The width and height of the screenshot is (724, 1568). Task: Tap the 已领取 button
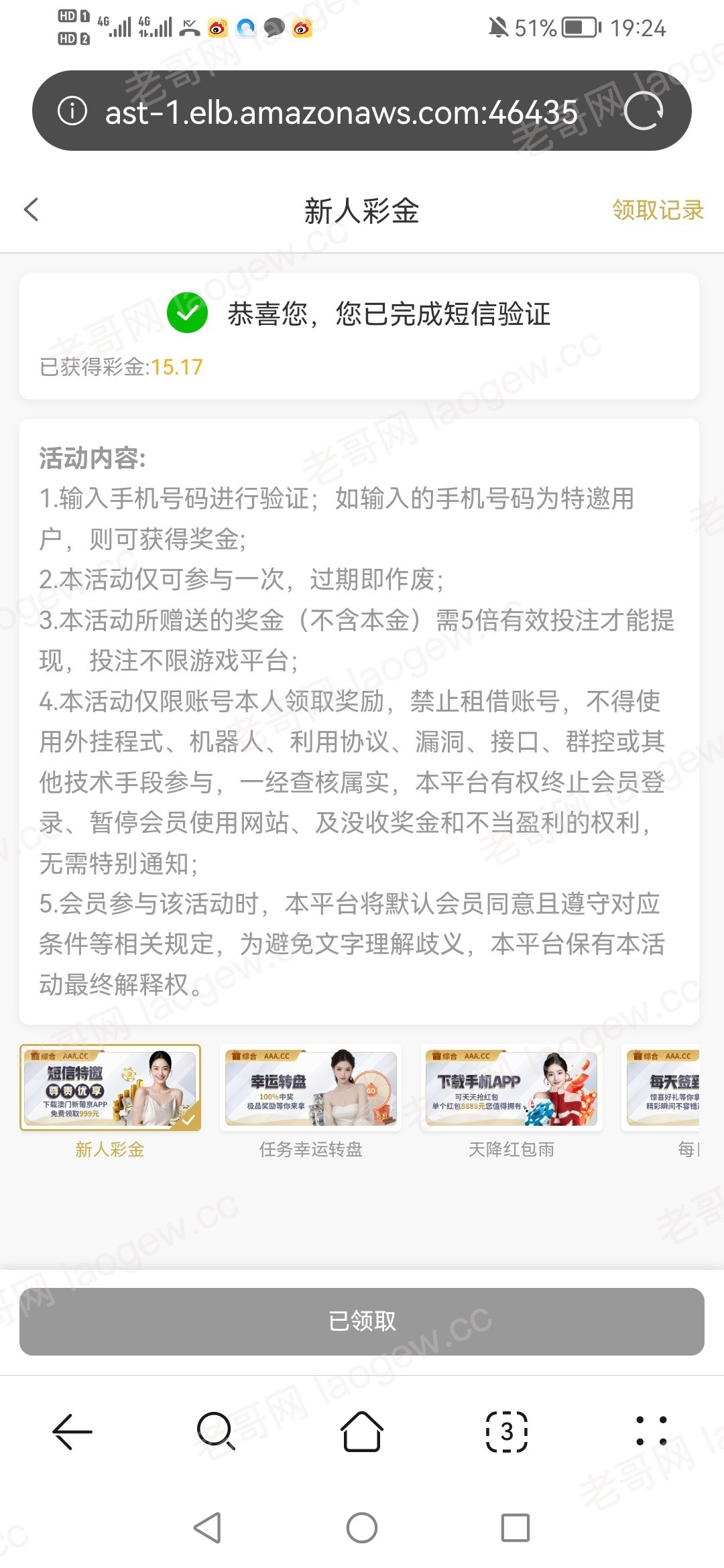click(x=362, y=1321)
